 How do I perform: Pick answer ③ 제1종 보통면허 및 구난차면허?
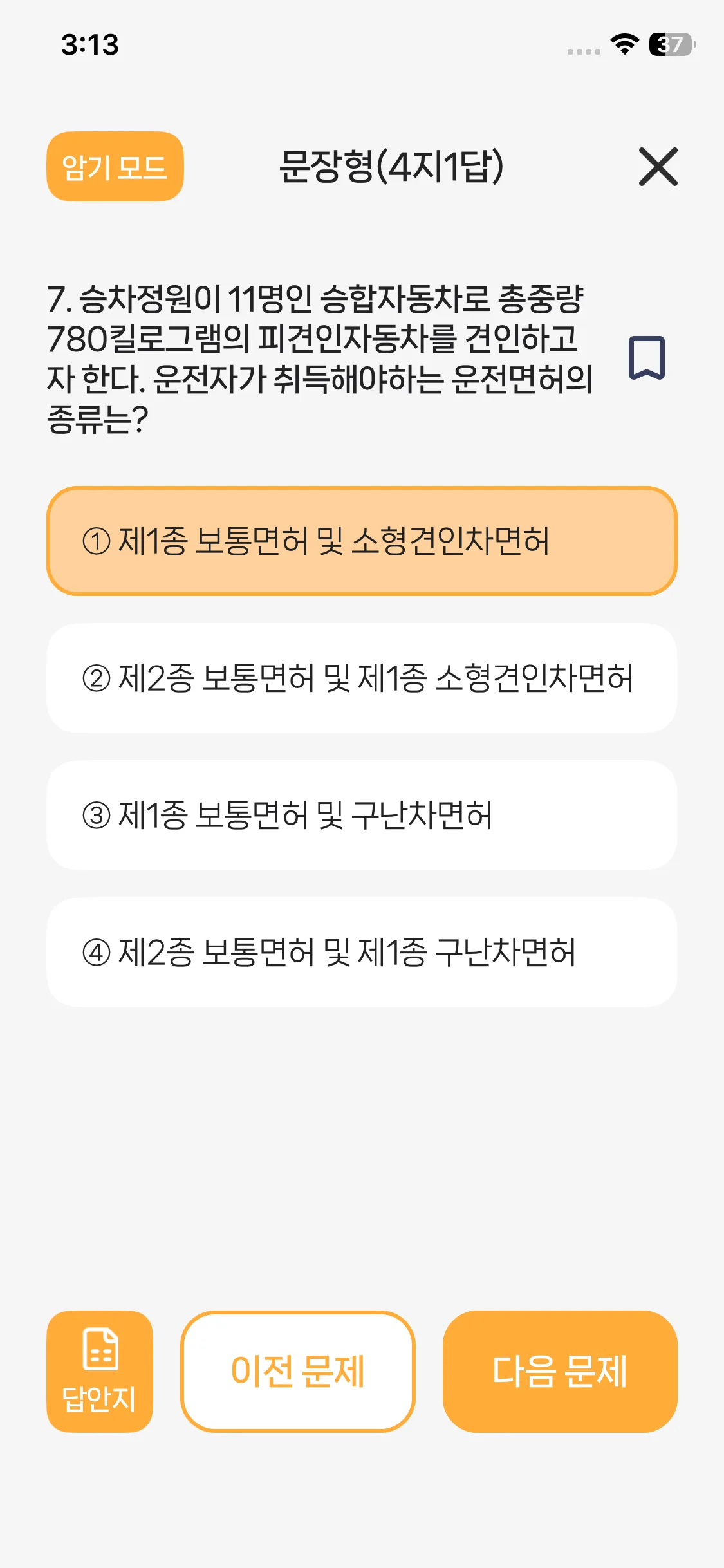pos(362,815)
